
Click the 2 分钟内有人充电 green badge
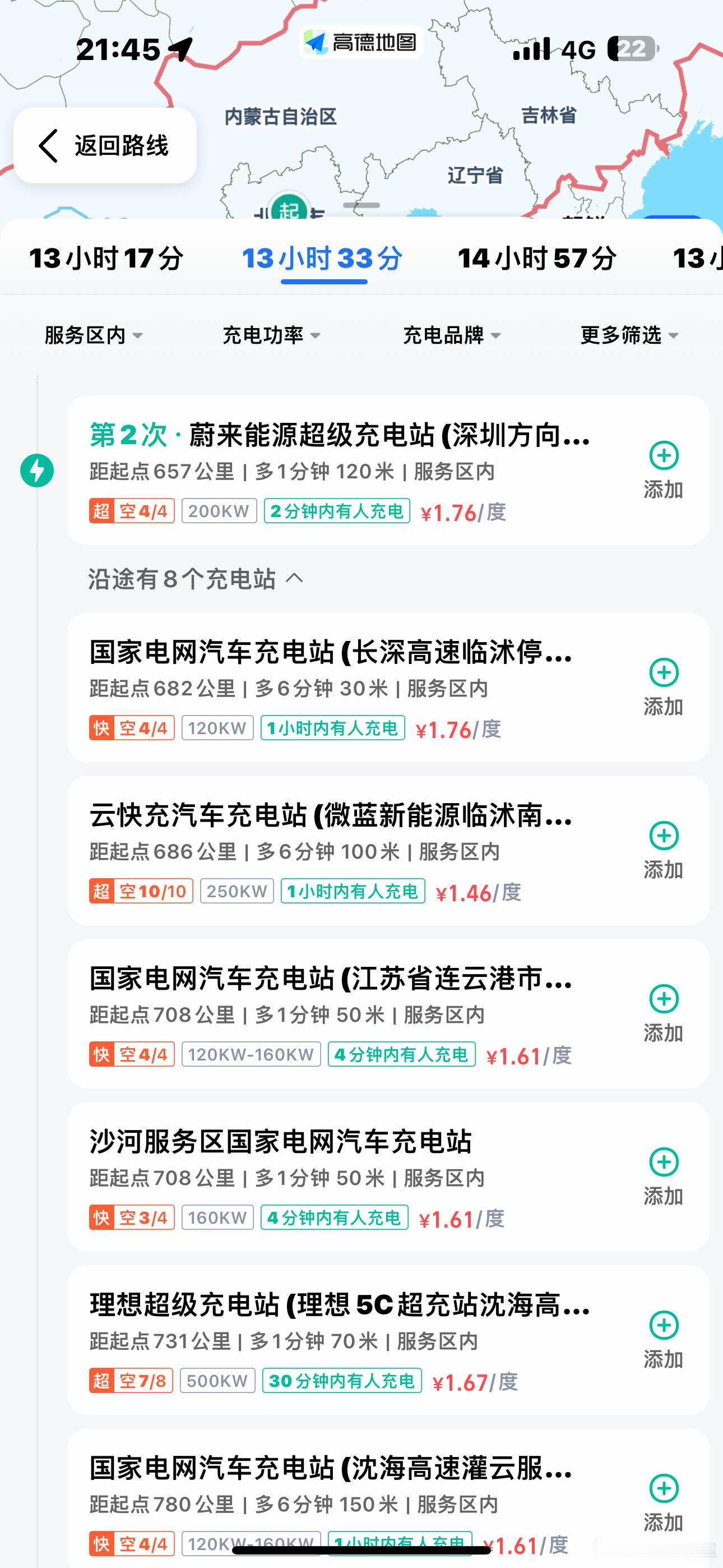336,512
